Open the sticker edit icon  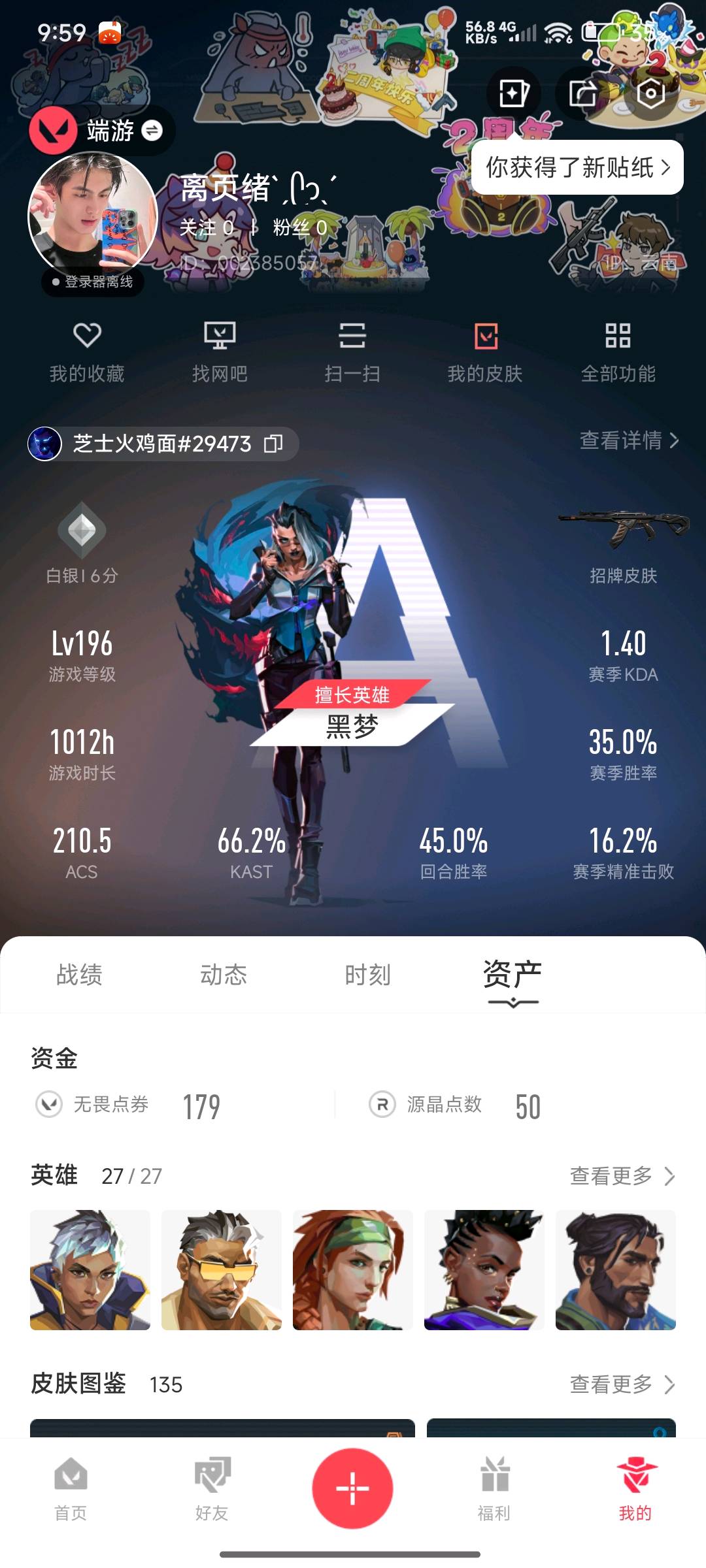pos(514,93)
